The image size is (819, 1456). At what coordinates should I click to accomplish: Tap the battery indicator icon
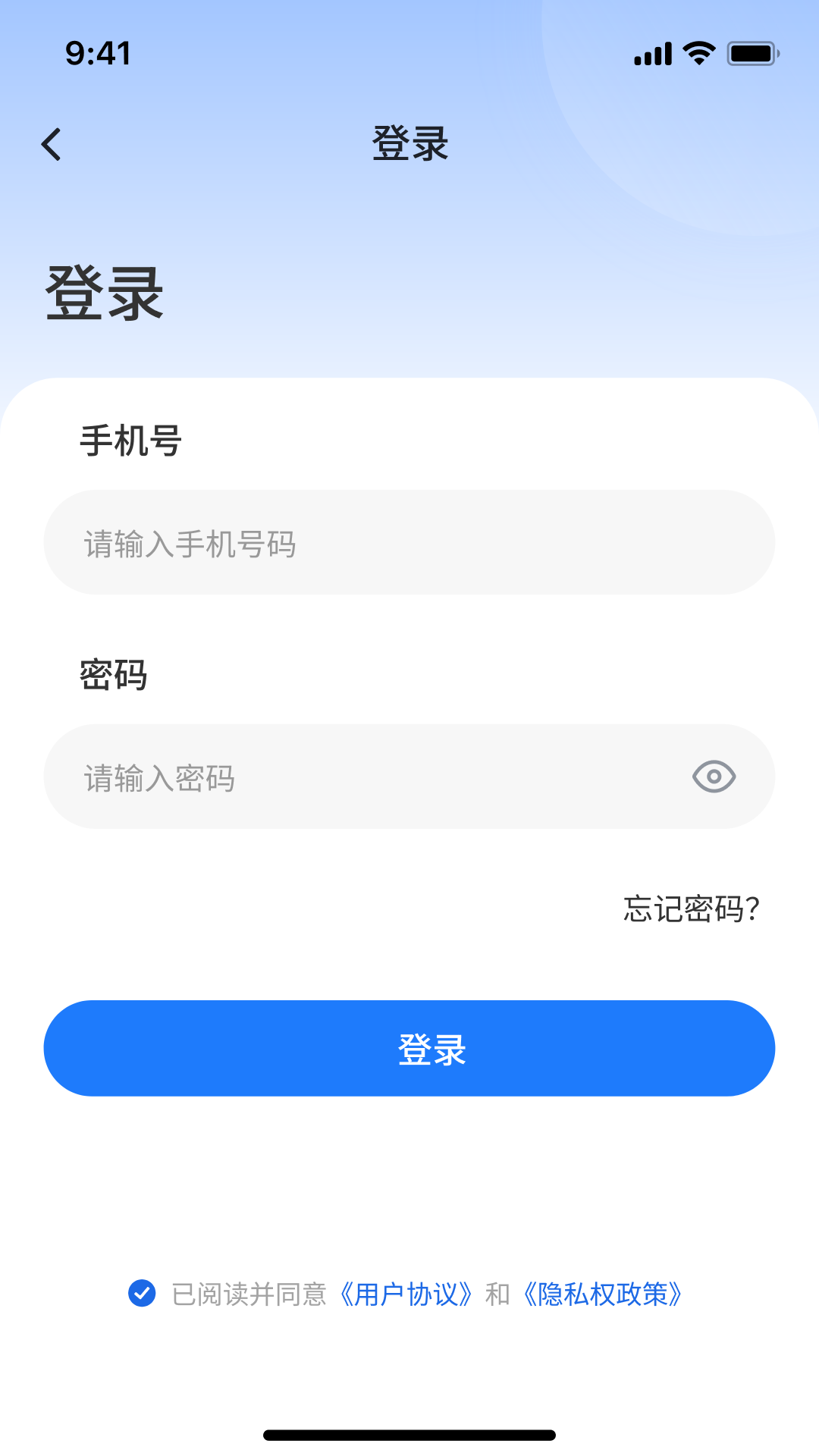point(753,53)
